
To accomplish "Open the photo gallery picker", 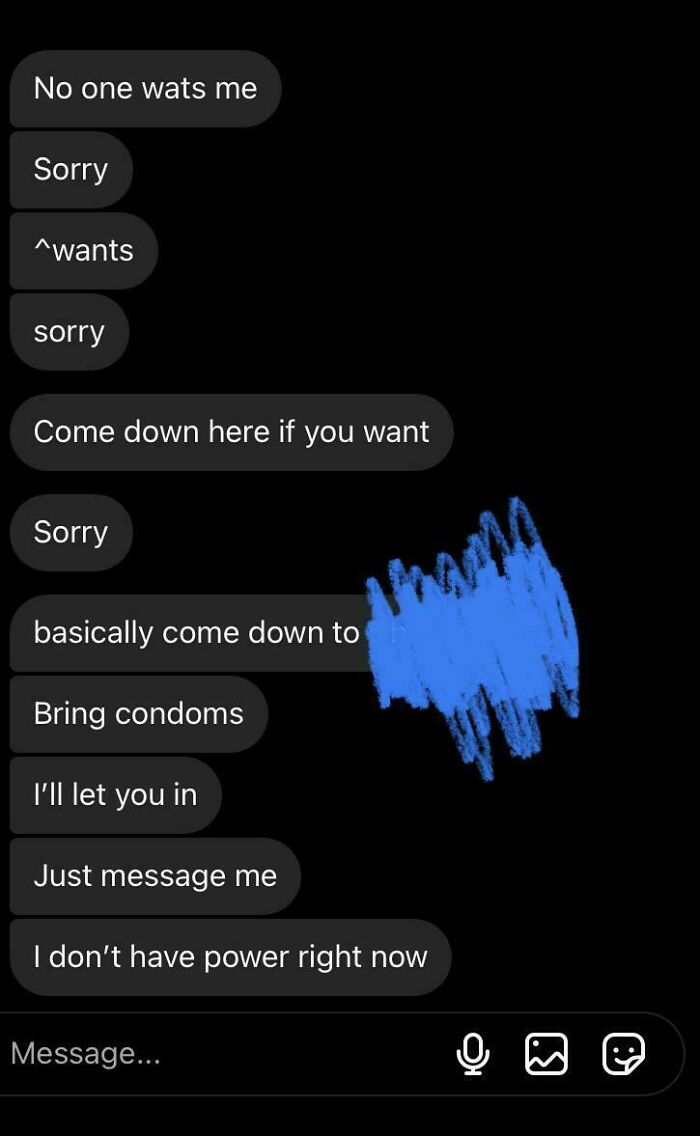I will click(x=546, y=1053).
